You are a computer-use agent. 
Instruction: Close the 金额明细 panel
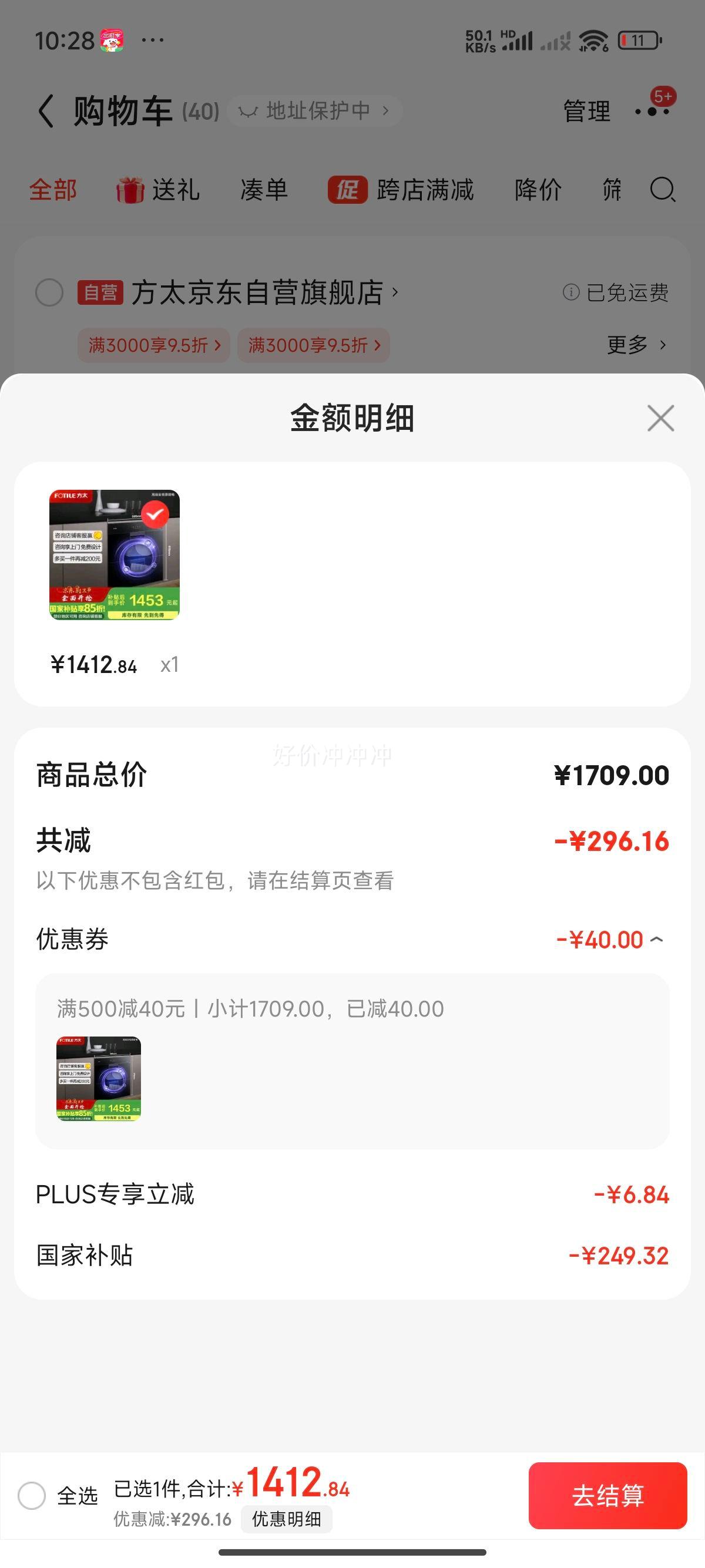pos(660,418)
